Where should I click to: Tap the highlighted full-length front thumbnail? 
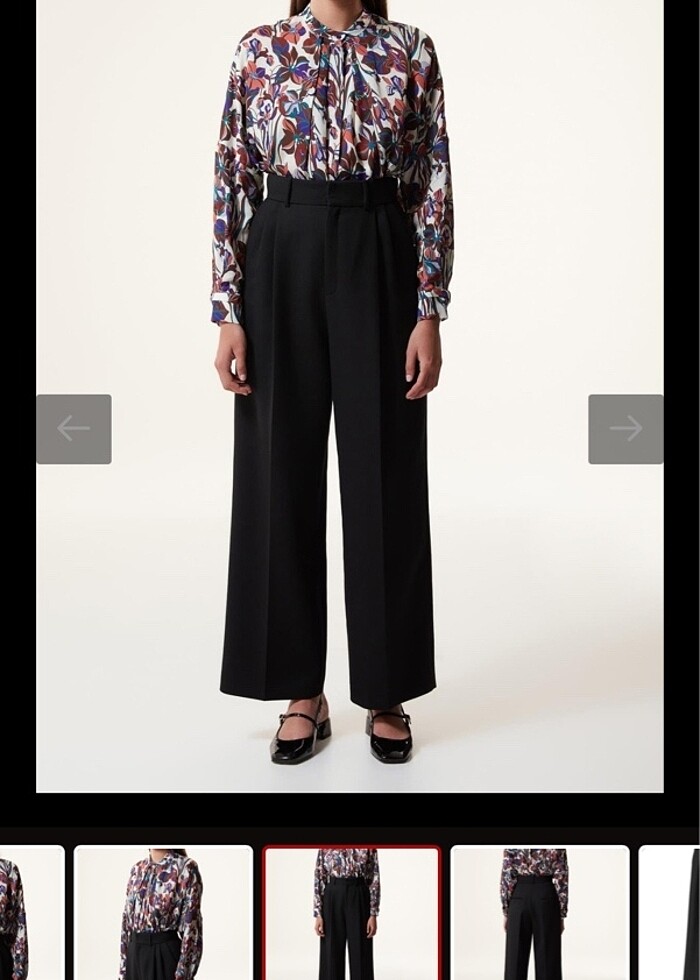click(x=351, y=913)
